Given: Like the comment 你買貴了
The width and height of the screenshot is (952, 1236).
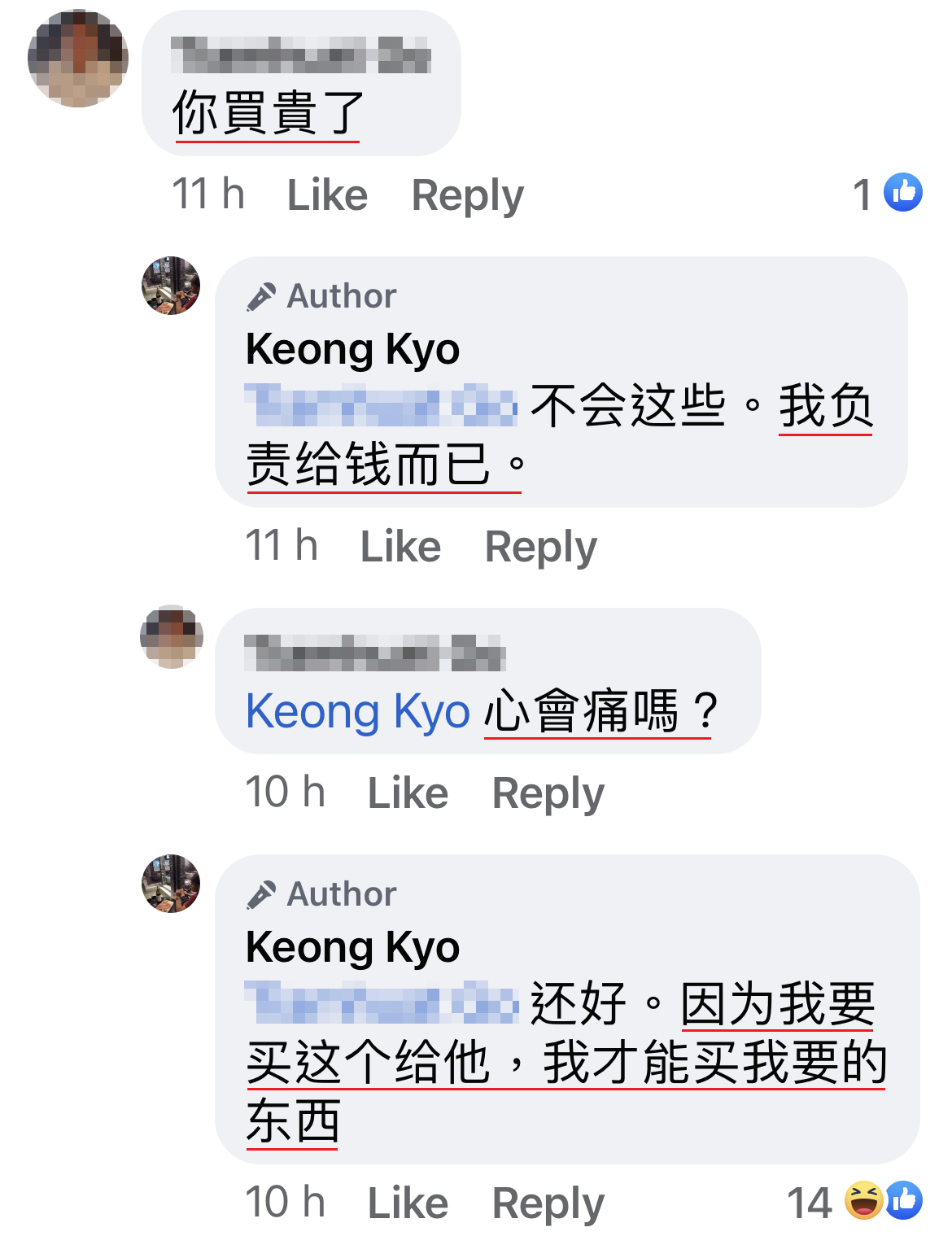Looking at the screenshot, I should pyautogui.click(x=327, y=195).
